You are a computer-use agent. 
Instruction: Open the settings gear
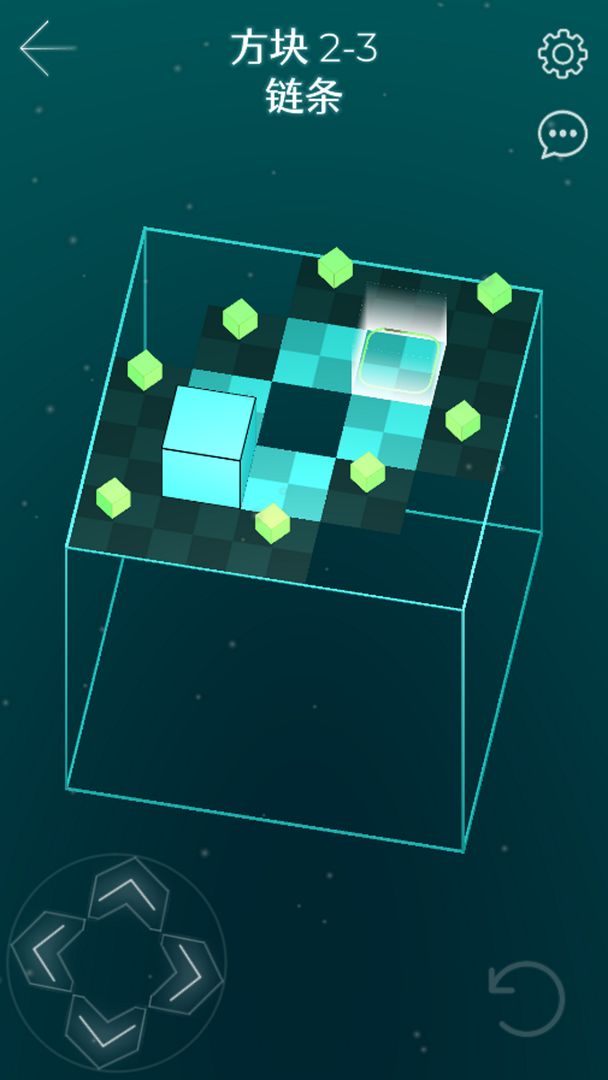coord(562,53)
